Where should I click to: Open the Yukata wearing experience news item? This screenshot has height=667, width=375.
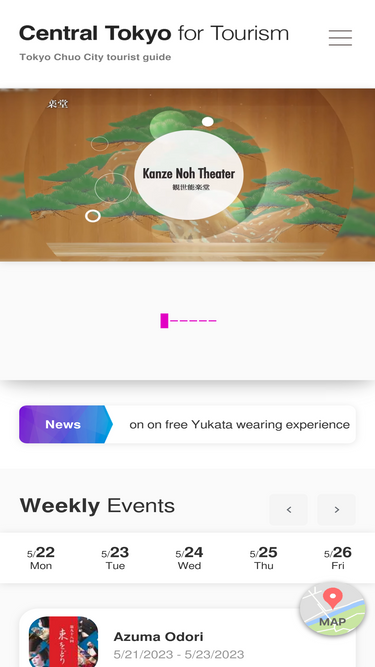pos(239,424)
